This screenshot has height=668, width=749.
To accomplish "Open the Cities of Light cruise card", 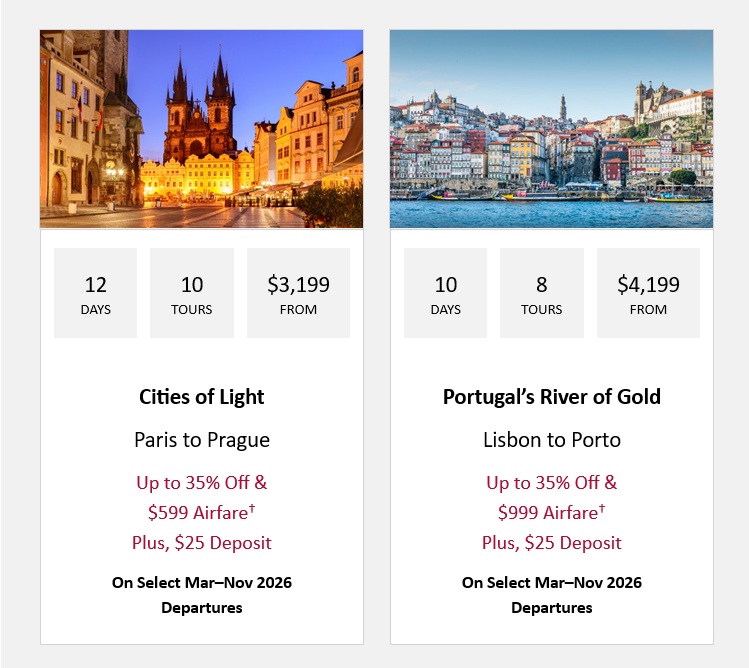I will pos(201,397).
